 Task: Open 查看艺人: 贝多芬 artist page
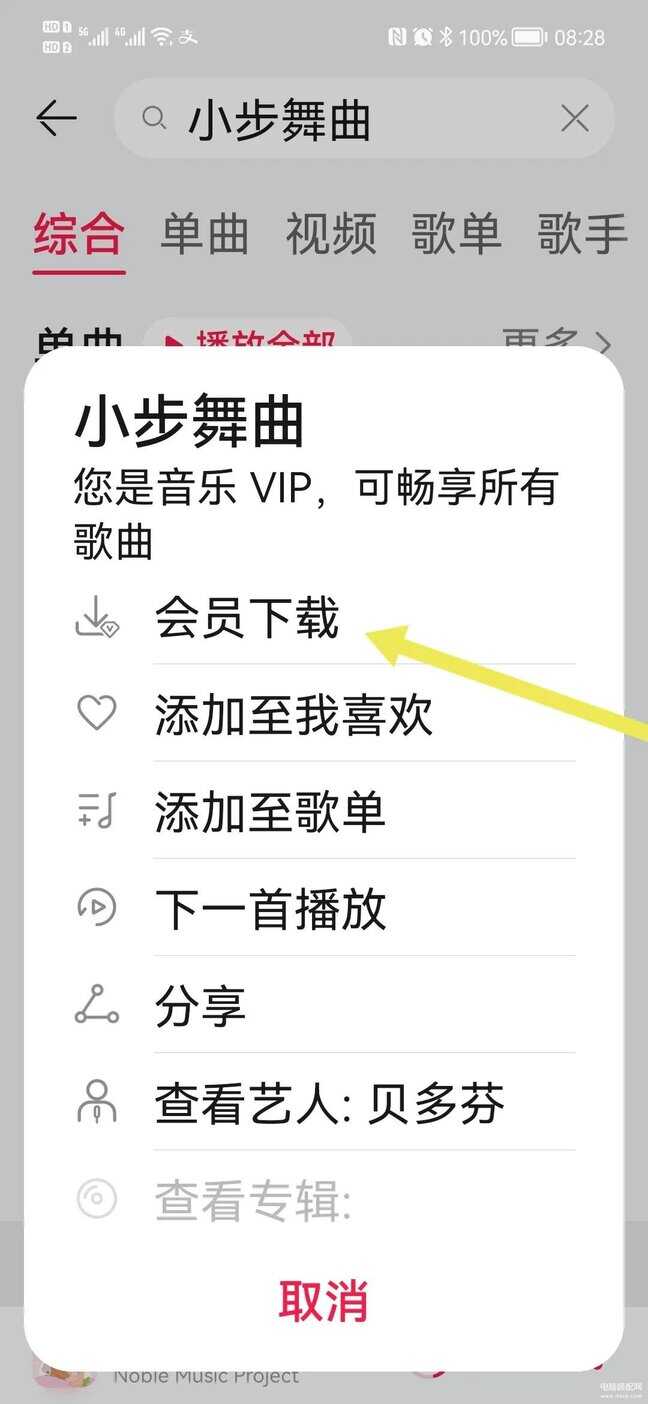pyautogui.click(x=329, y=1103)
